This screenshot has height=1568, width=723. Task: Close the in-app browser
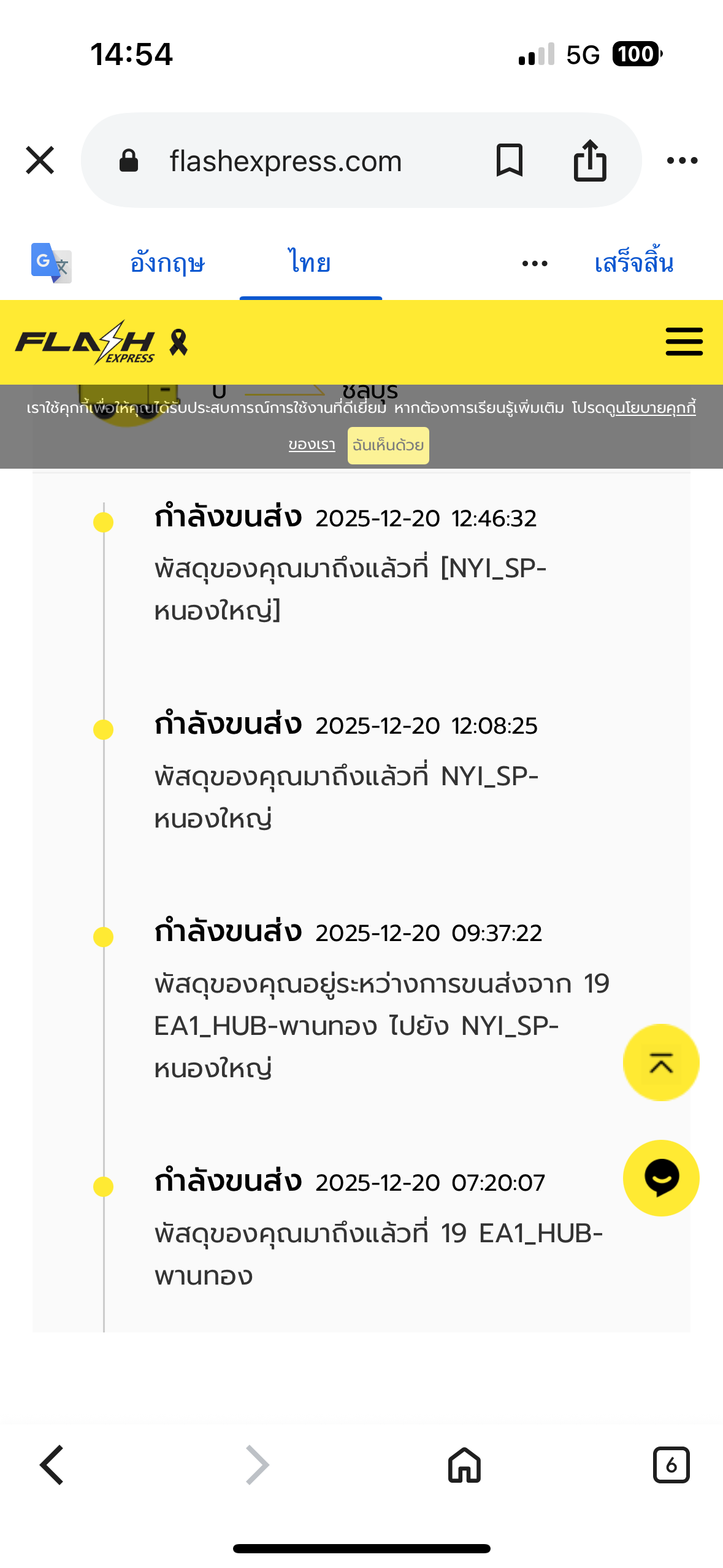tap(40, 161)
